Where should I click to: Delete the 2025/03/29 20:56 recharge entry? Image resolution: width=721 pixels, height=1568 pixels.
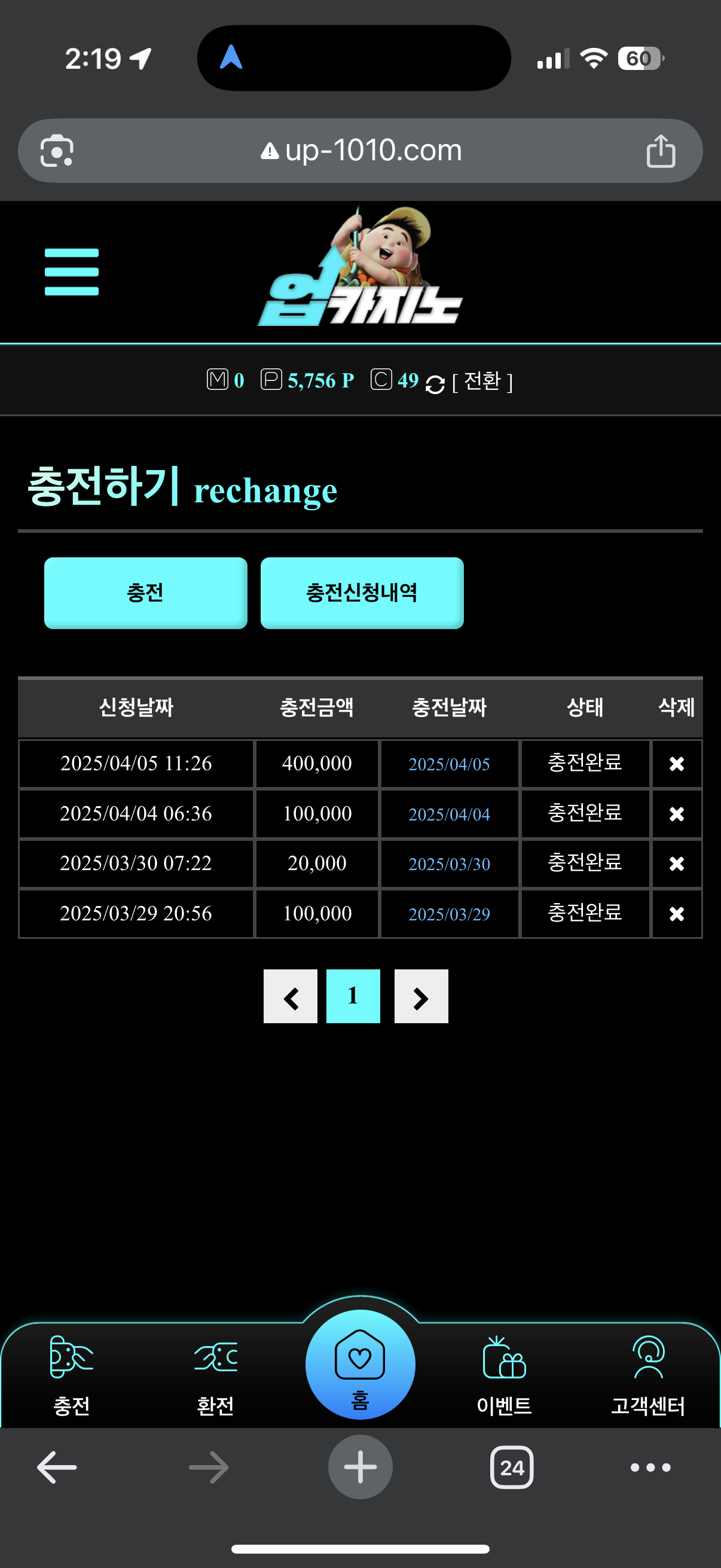coord(676,914)
